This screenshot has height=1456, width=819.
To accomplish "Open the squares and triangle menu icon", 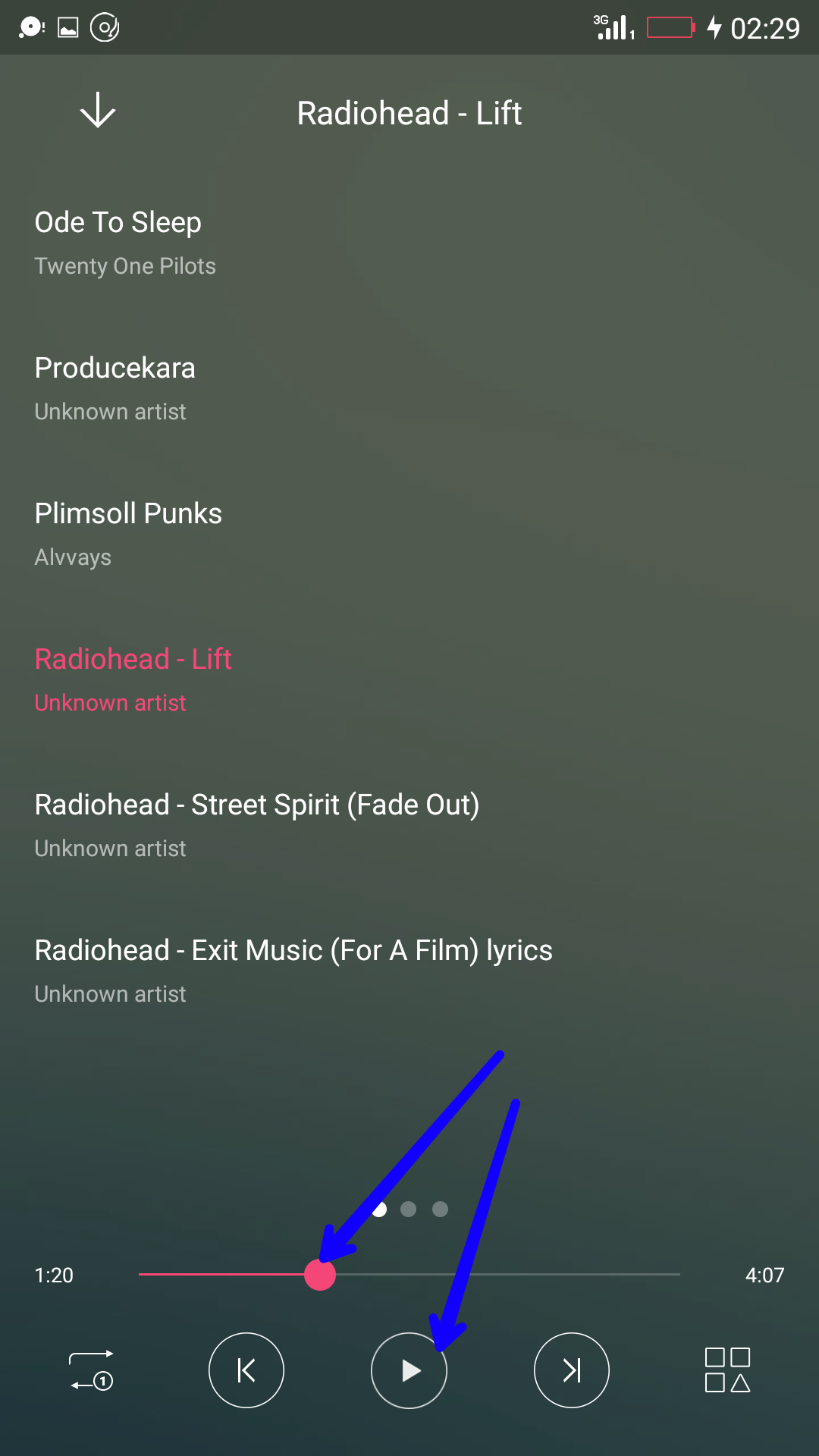I will (x=727, y=1370).
